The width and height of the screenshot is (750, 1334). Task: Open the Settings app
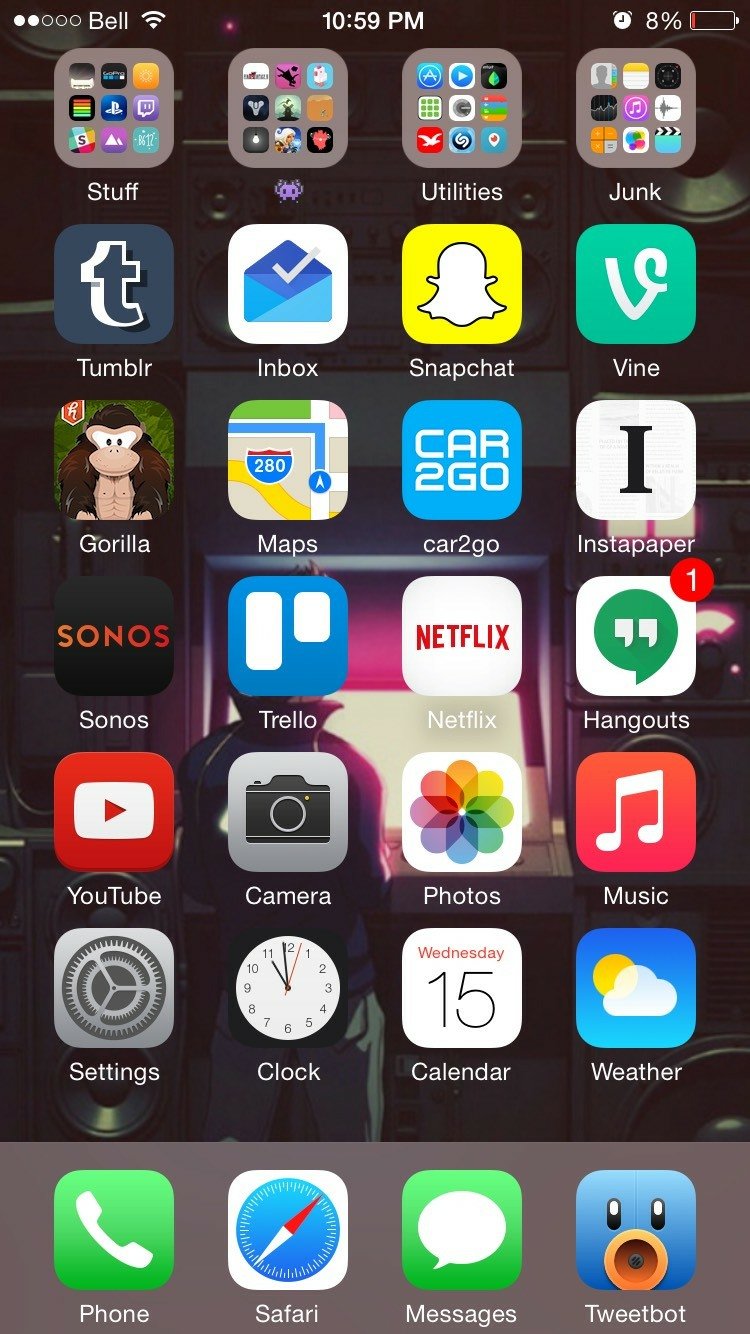(x=113, y=988)
